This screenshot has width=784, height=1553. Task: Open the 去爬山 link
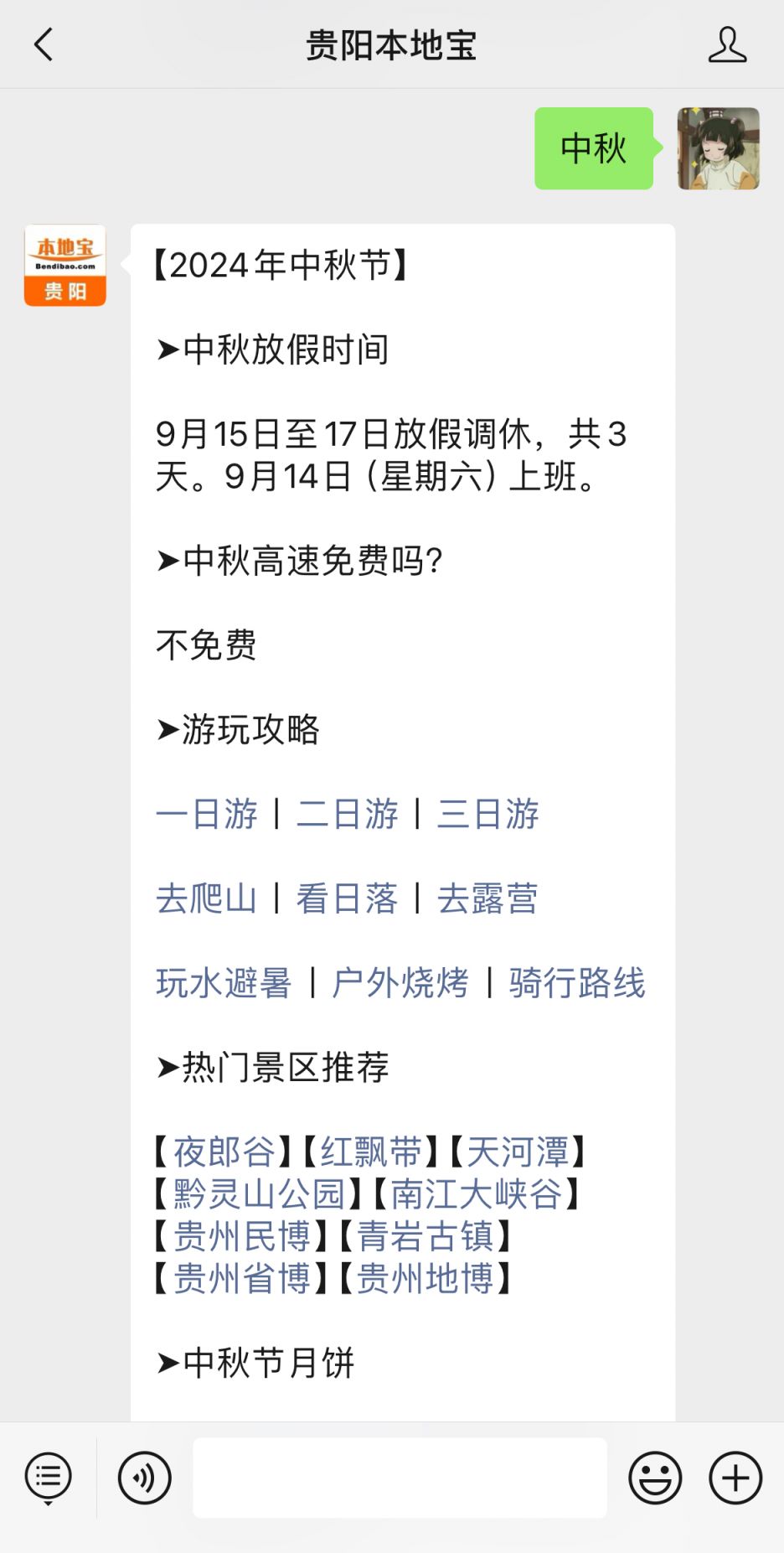click(x=207, y=898)
